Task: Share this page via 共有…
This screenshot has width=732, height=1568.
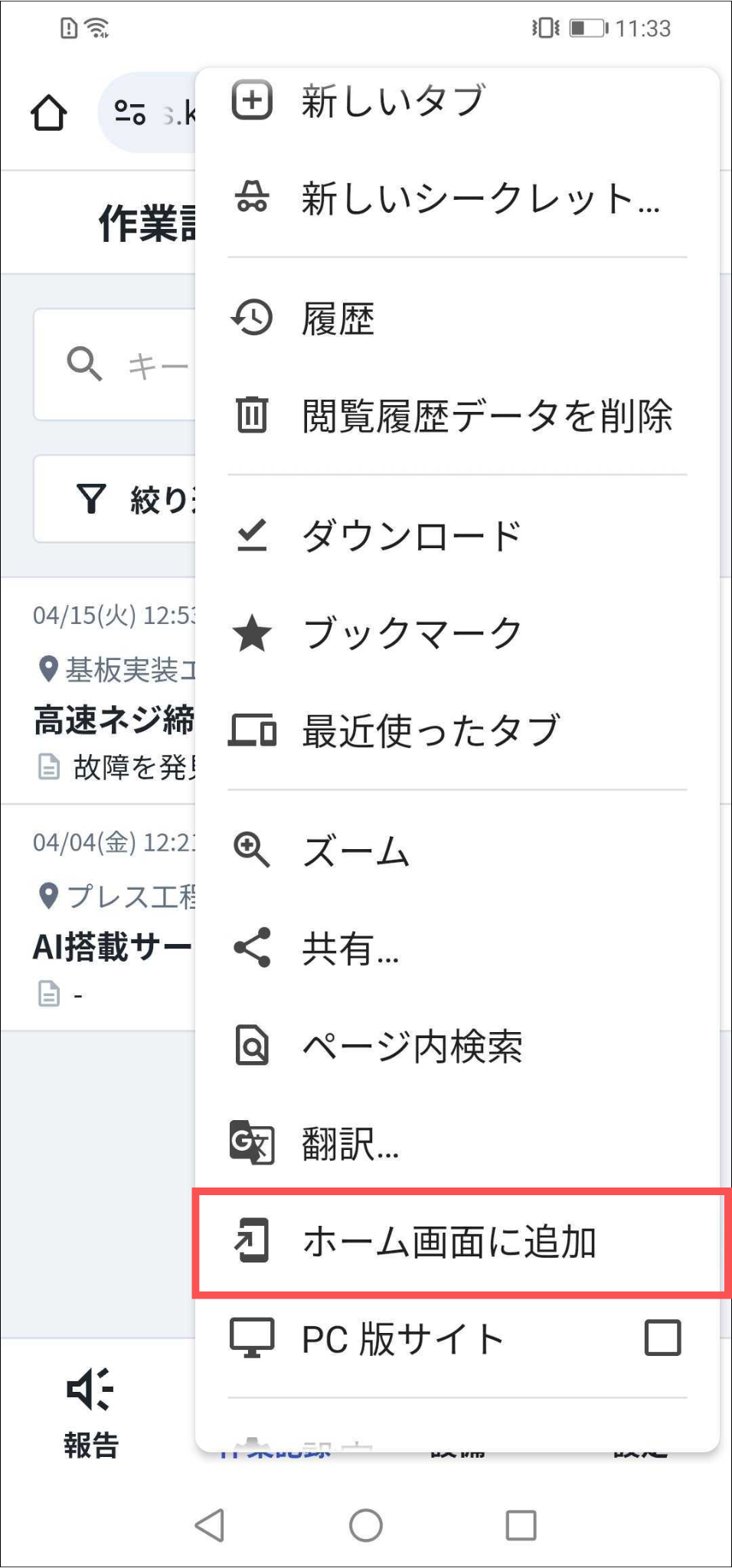Action: click(x=457, y=949)
